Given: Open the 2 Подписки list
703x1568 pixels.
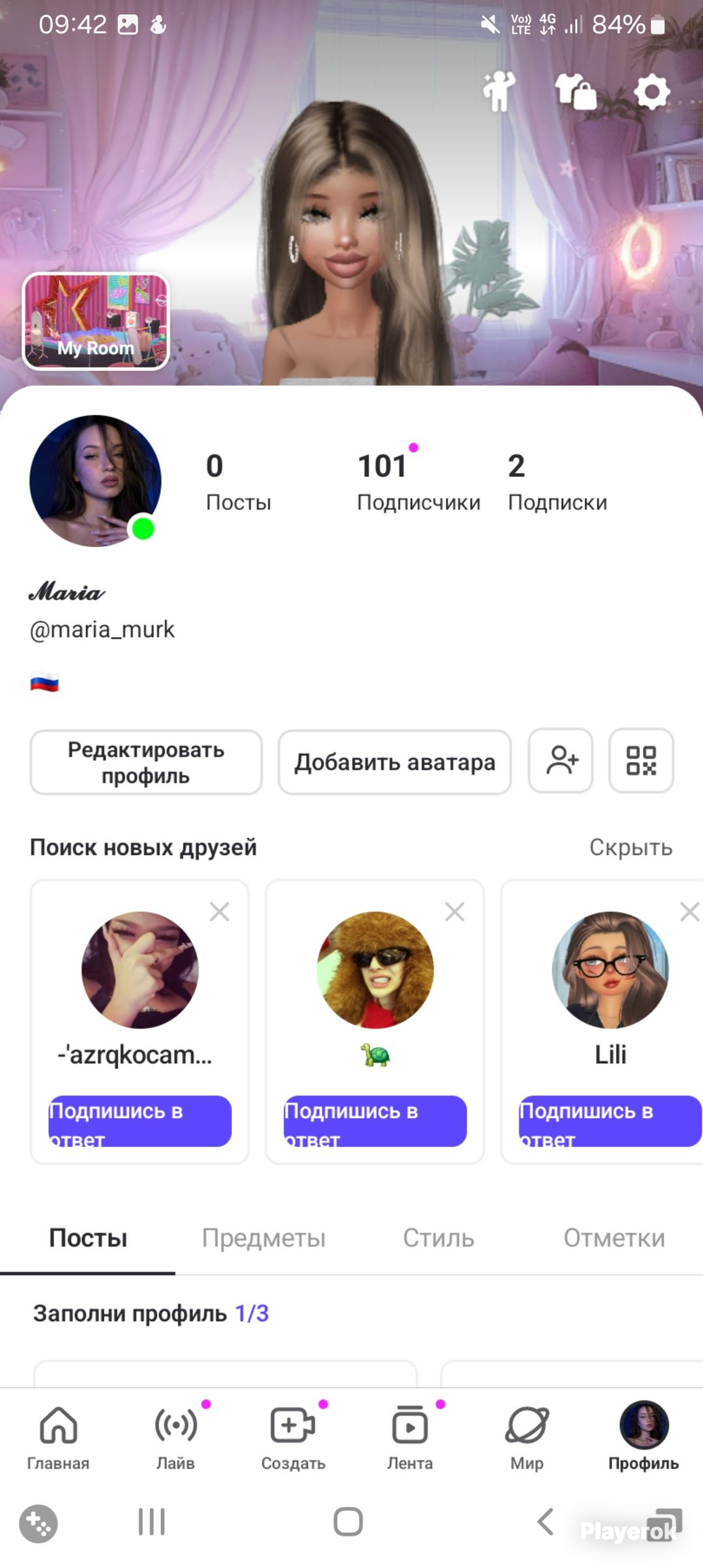Looking at the screenshot, I should click(x=557, y=482).
